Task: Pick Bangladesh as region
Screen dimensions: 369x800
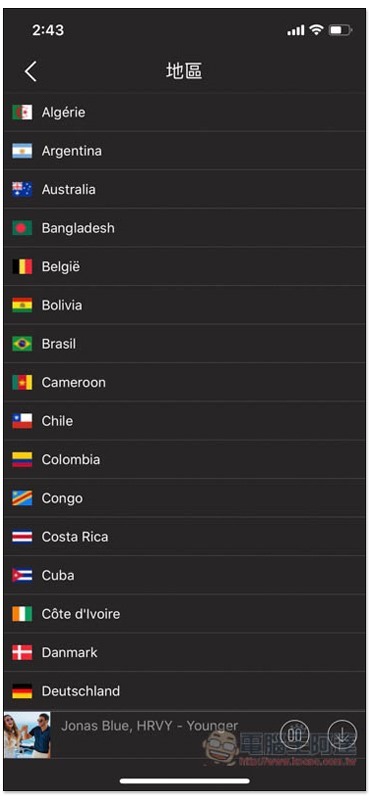Action: [x=185, y=228]
